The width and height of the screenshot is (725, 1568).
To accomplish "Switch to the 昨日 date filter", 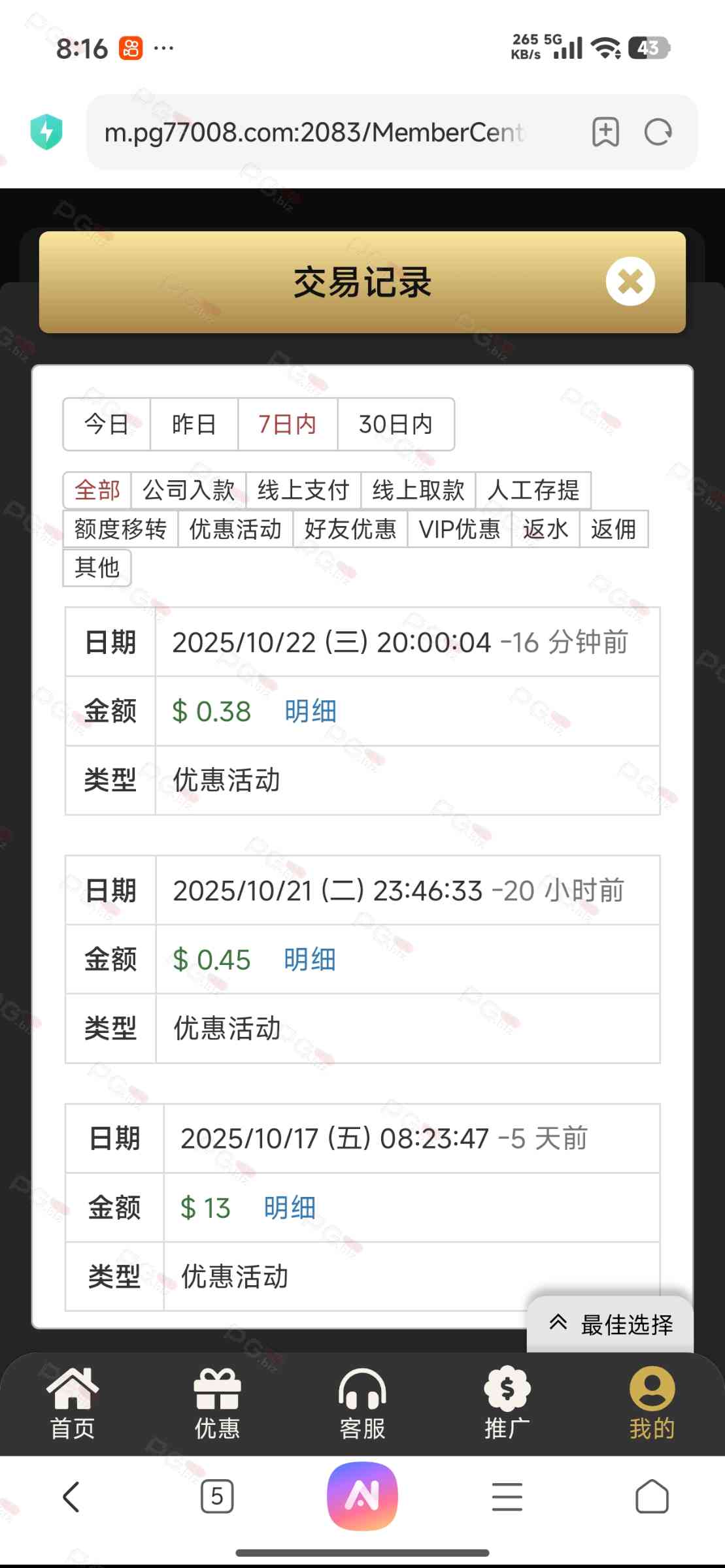I will point(194,424).
